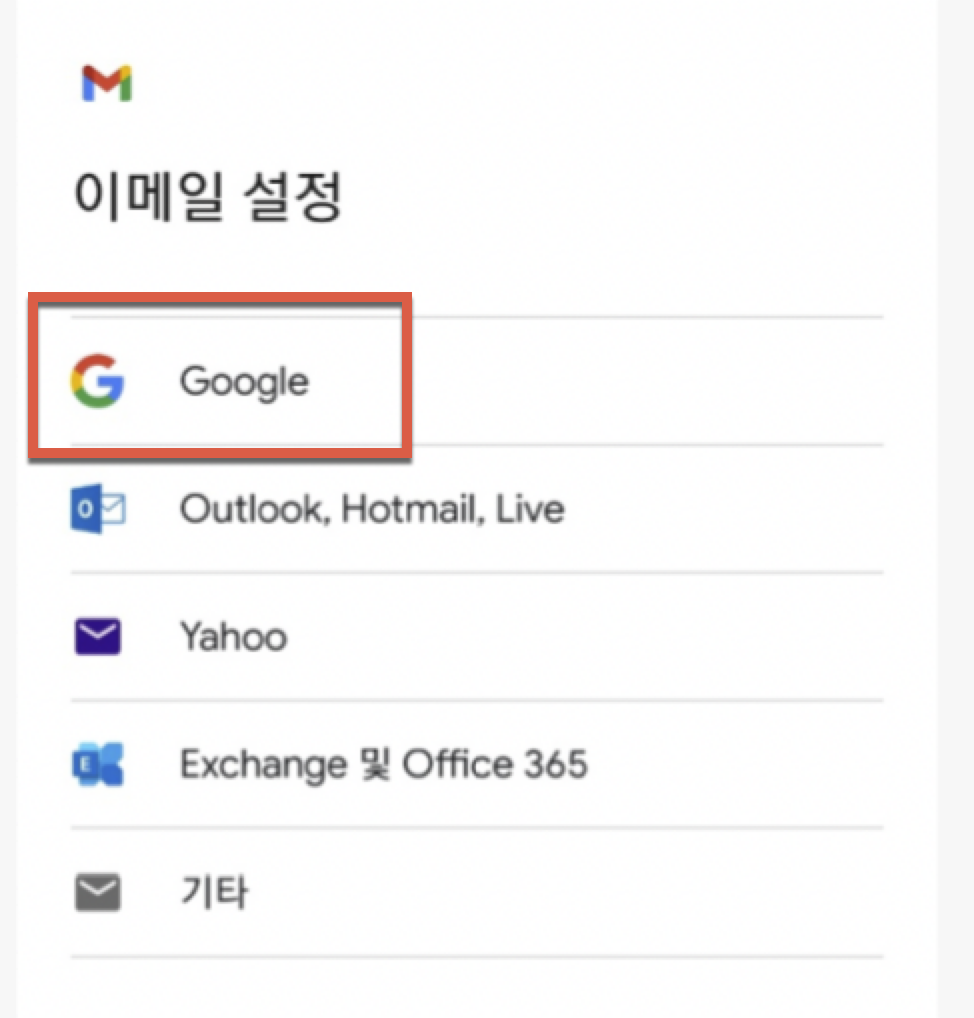Open the 기타 email setup option
974x1018 pixels.
pyautogui.click(x=214, y=892)
